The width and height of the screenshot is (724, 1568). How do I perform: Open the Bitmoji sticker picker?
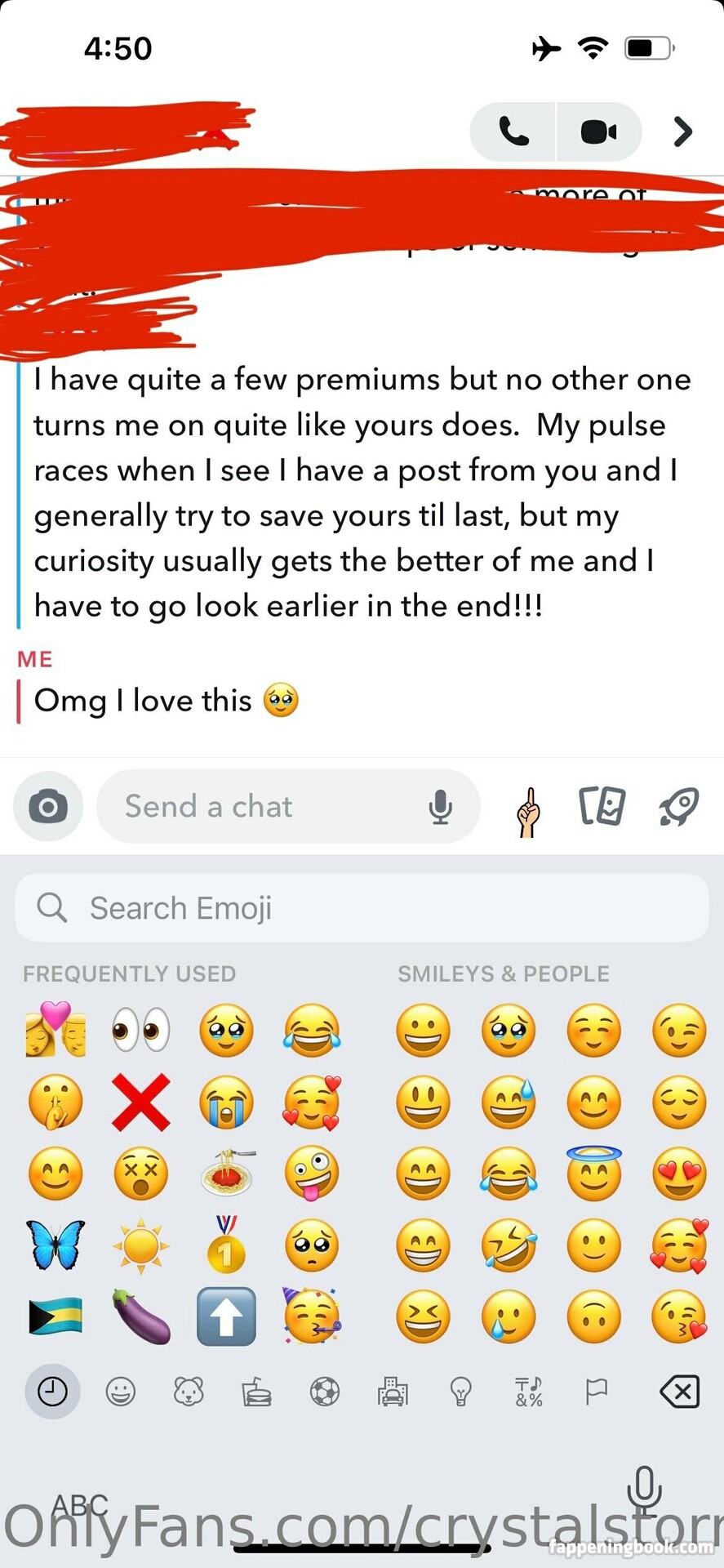pos(529,812)
